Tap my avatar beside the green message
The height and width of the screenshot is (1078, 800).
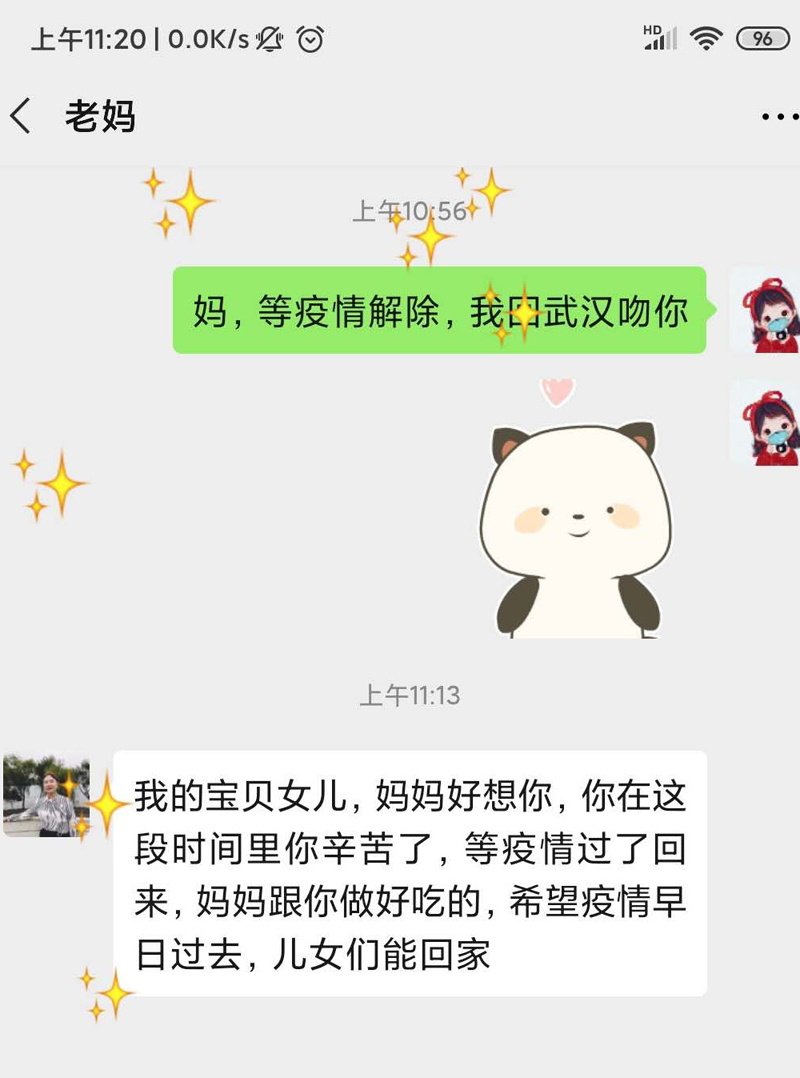[765, 310]
